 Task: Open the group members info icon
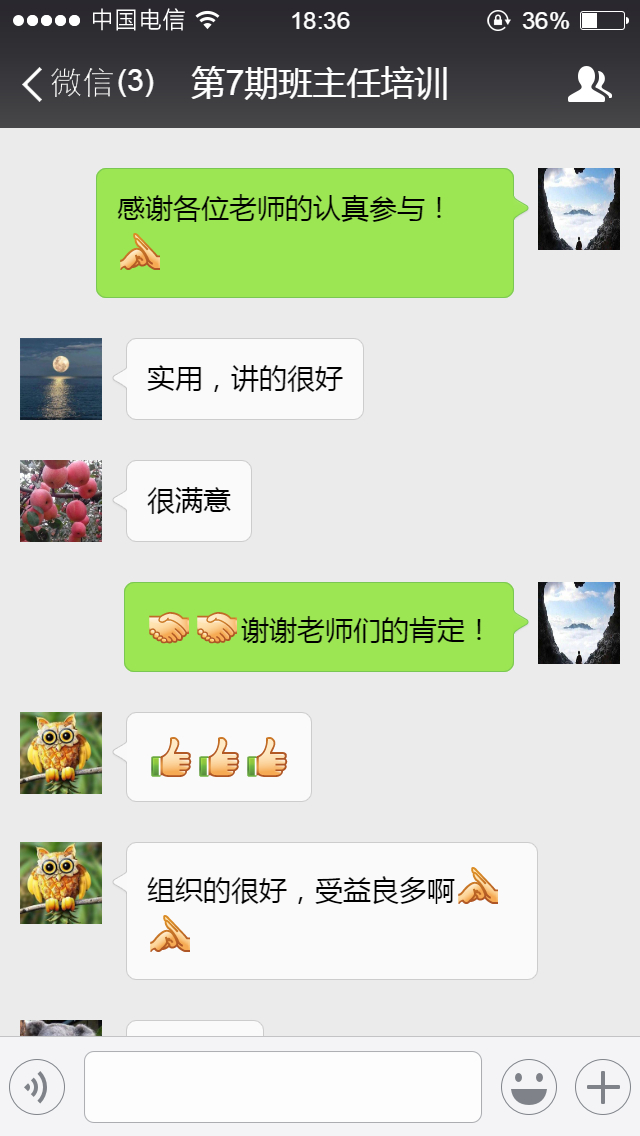[589, 85]
